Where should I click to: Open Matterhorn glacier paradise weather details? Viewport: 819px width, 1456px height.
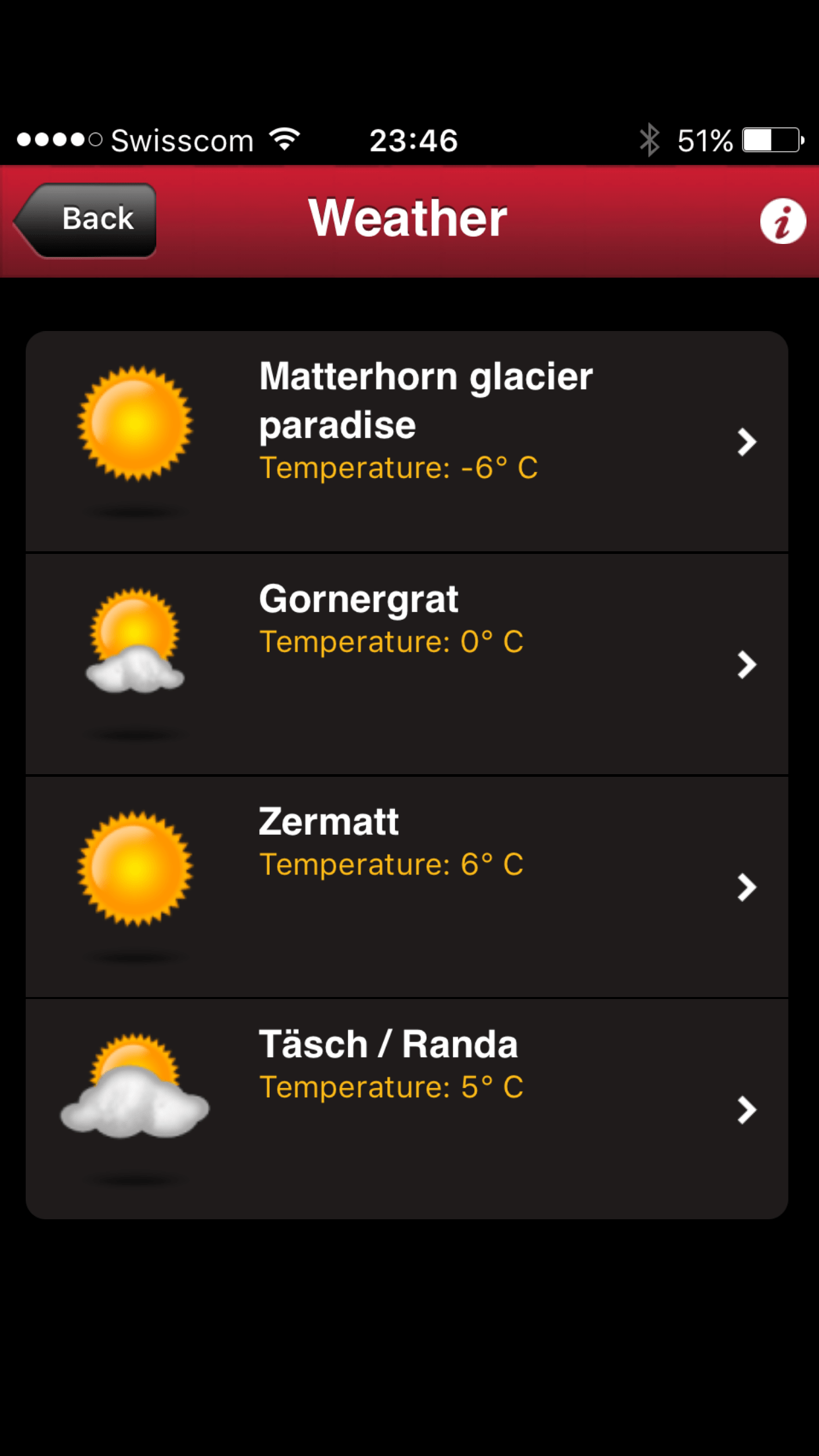[407, 441]
